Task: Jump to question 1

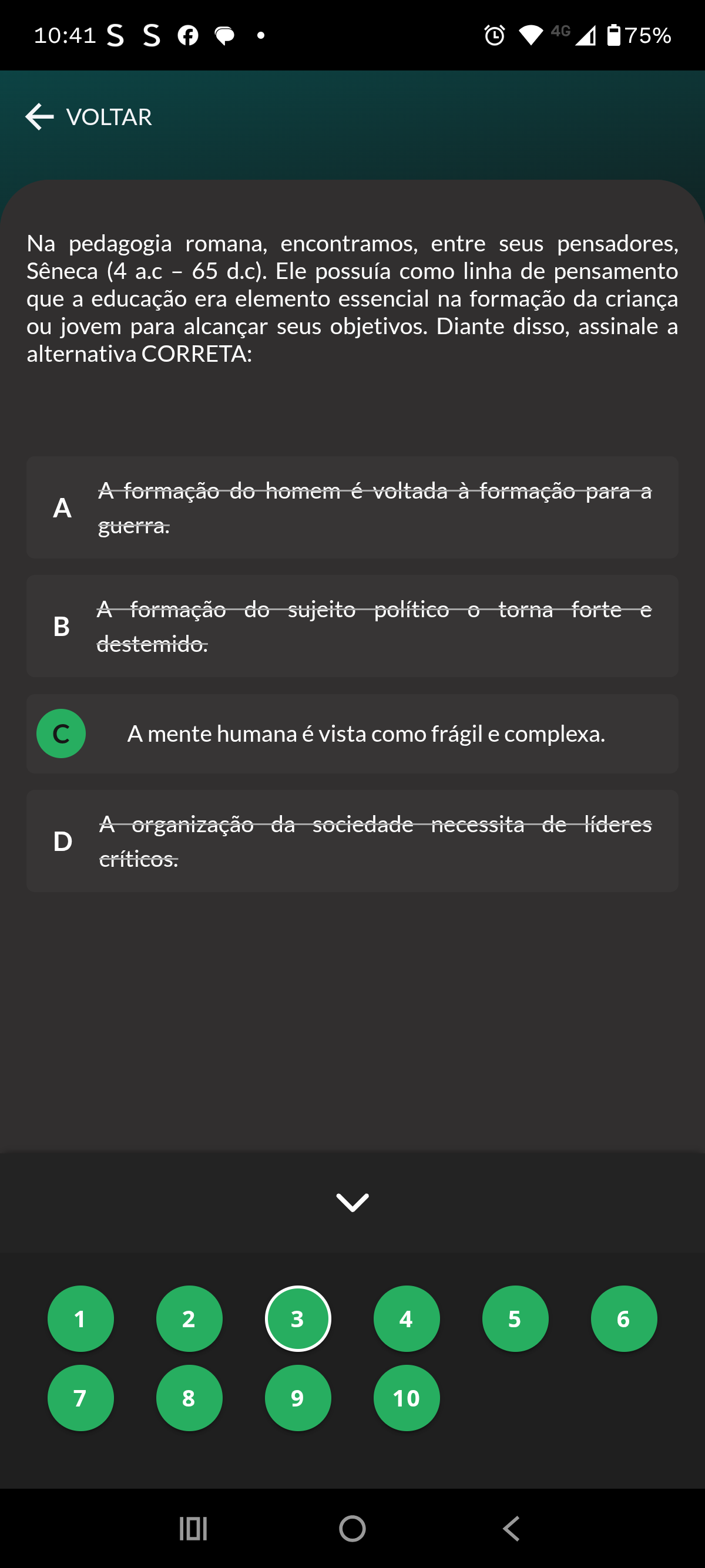Action: (80, 1318)
